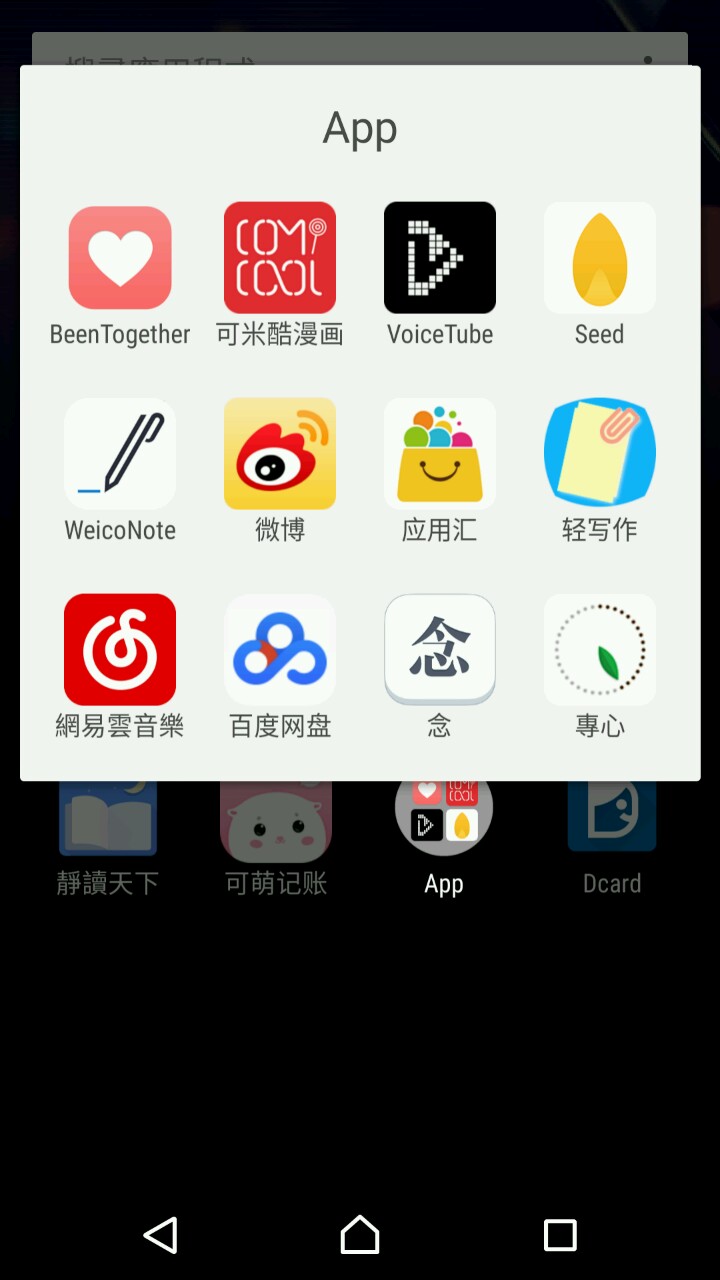720x1280 pixels.
Task: Return to the home screen
Action: pos(360,1235)
